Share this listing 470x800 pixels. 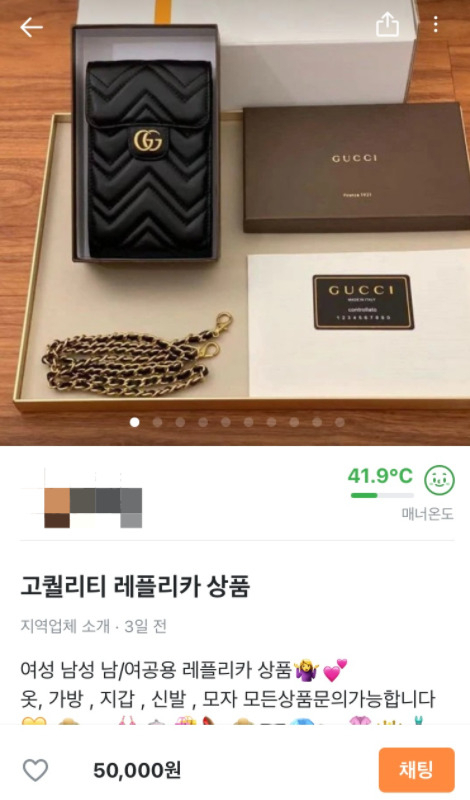coord(387,24)
